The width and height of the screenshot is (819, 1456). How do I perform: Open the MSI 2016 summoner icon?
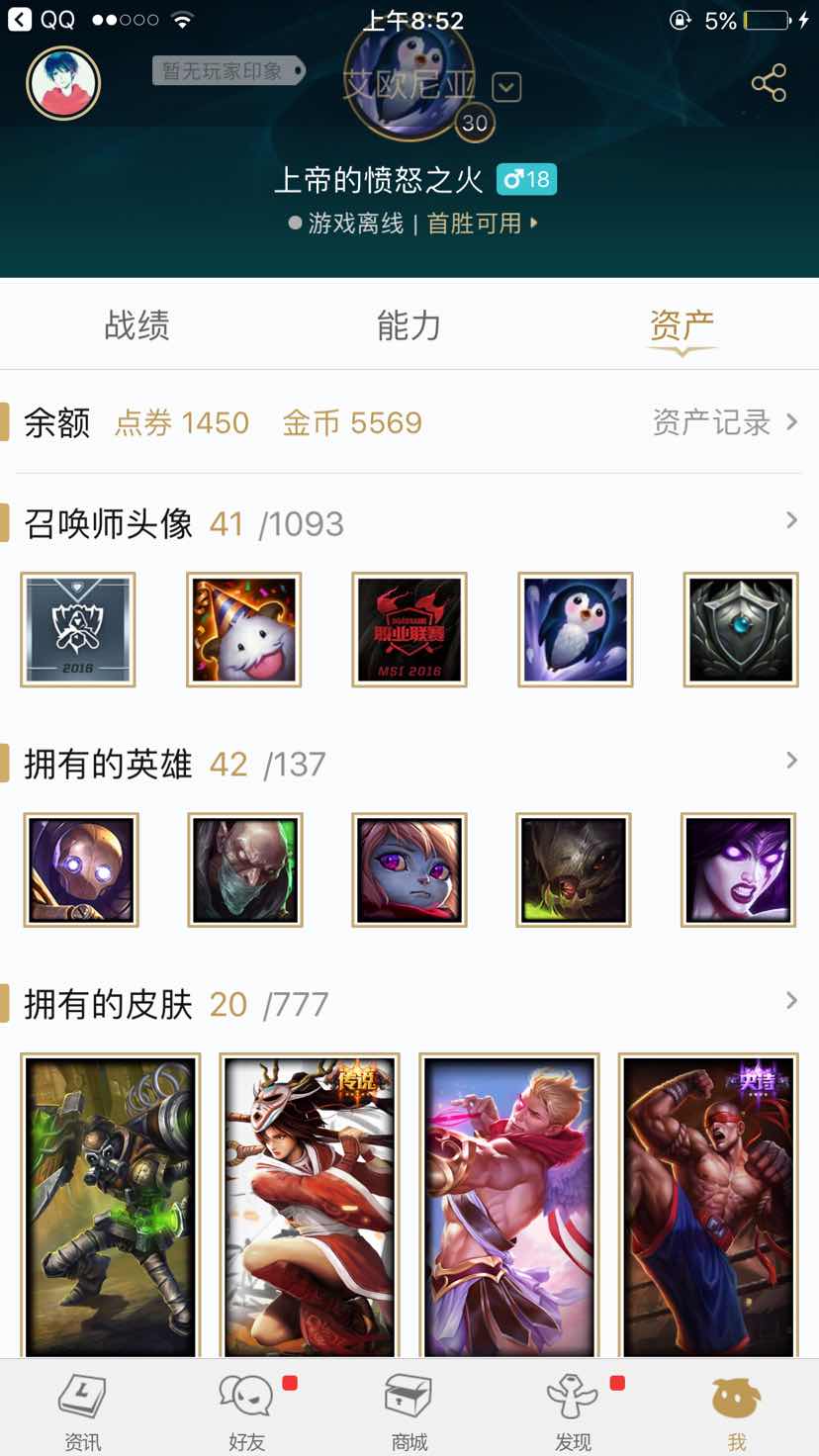pyautogui.click(x=409, y=629)
